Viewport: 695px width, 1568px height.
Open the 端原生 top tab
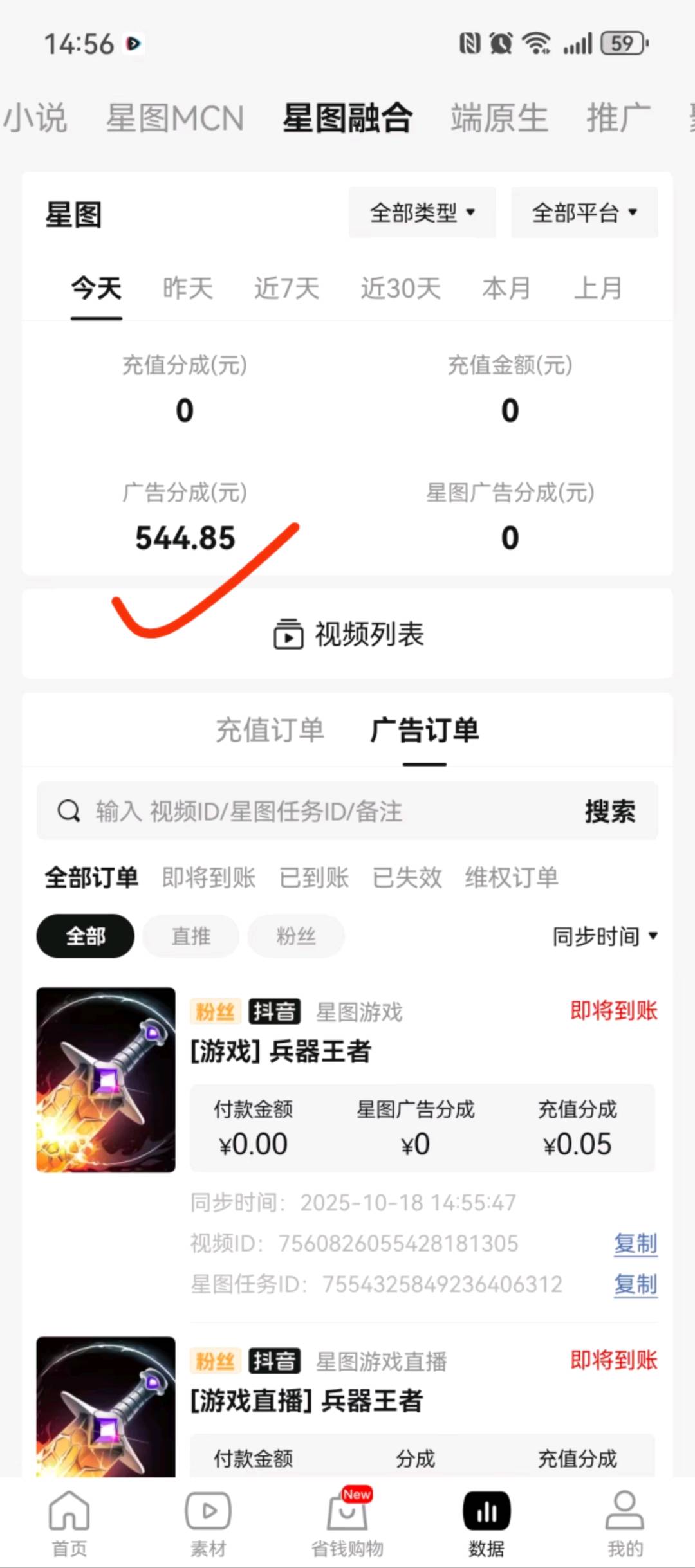pyautogui.click(x=499, y=118)
